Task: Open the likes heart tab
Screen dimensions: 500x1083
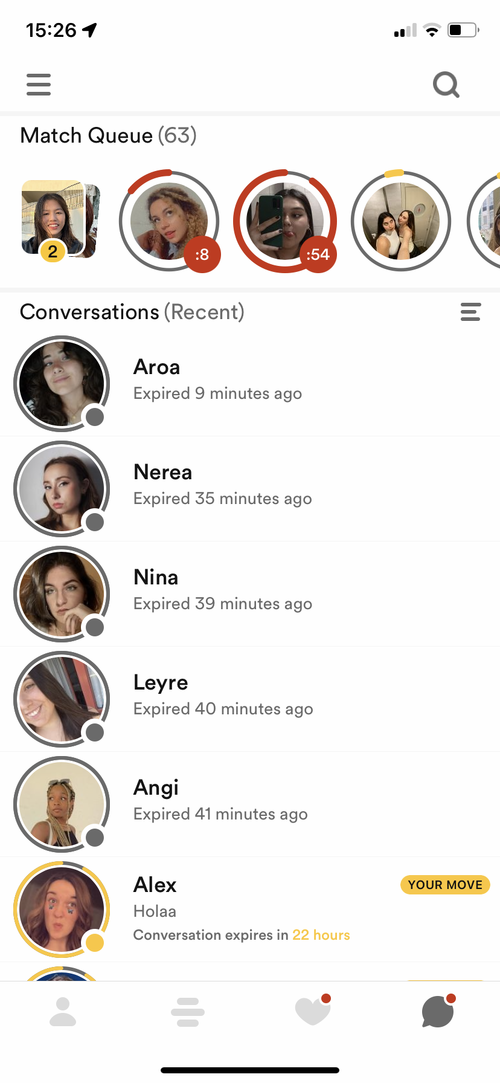Action: (x=313, y=1010)
